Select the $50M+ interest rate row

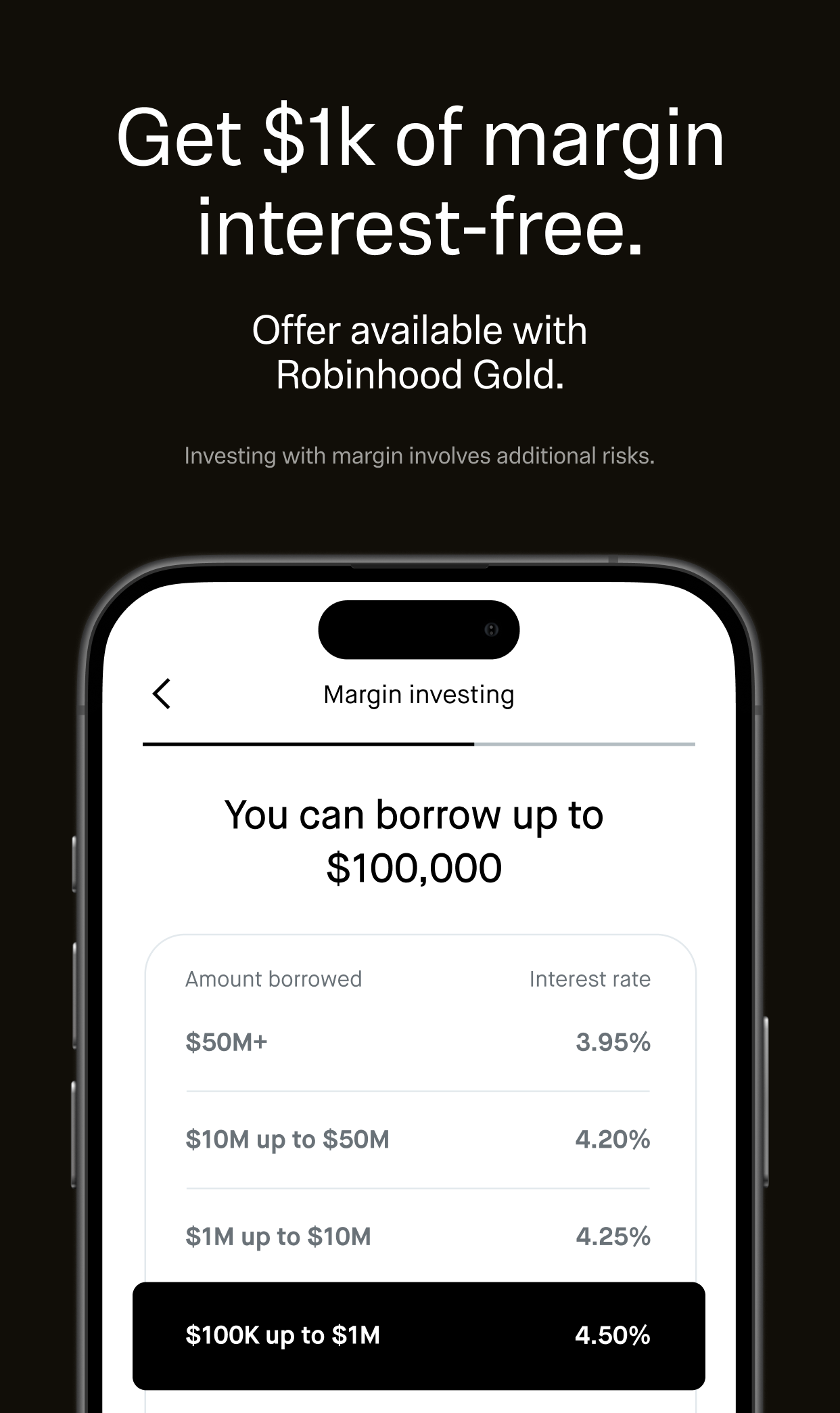pyautogui.click(x=418, y=1043)
